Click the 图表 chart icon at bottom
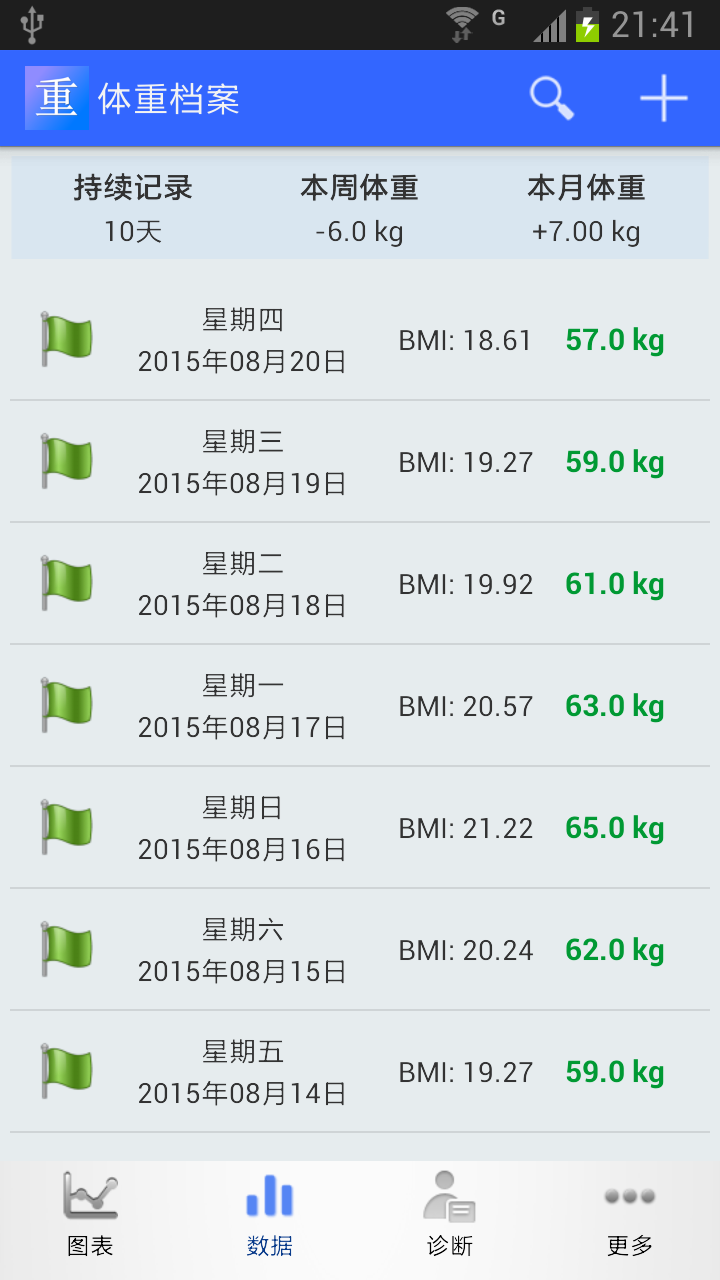Viewport: 720px width, 1280px height. (x=90, y=1196)
